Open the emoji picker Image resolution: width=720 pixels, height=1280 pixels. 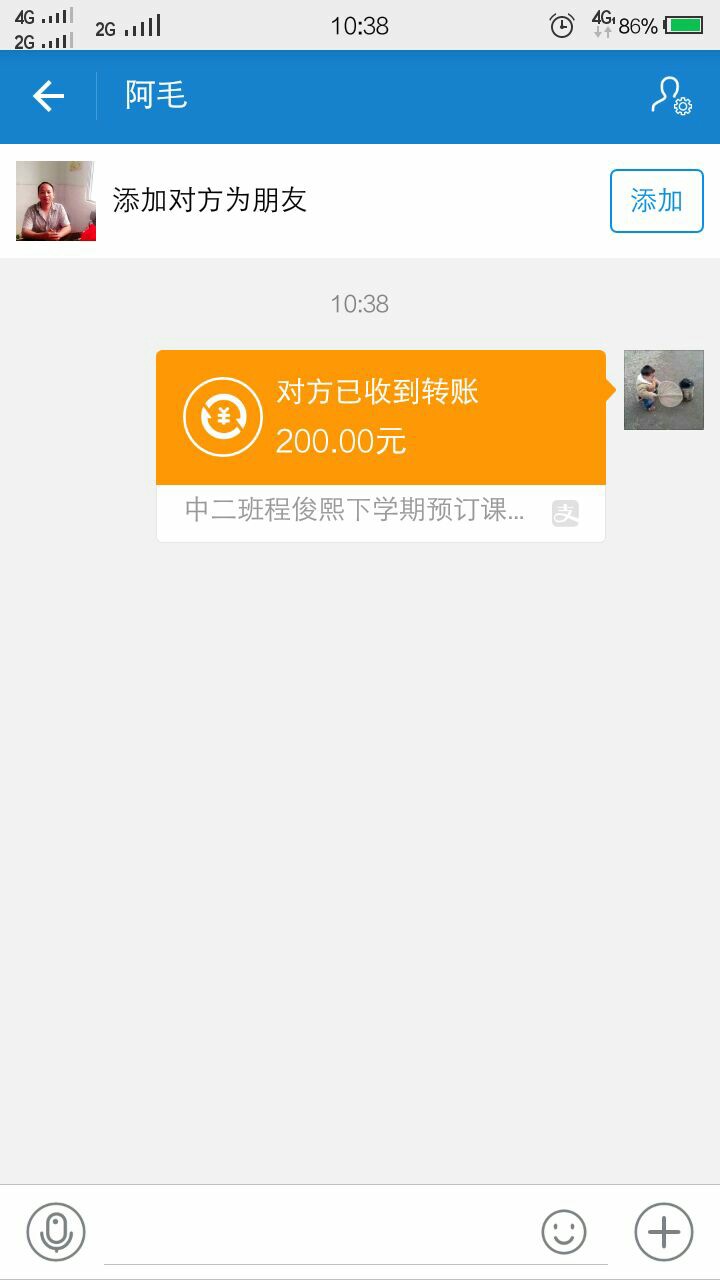coord(564,1231)
